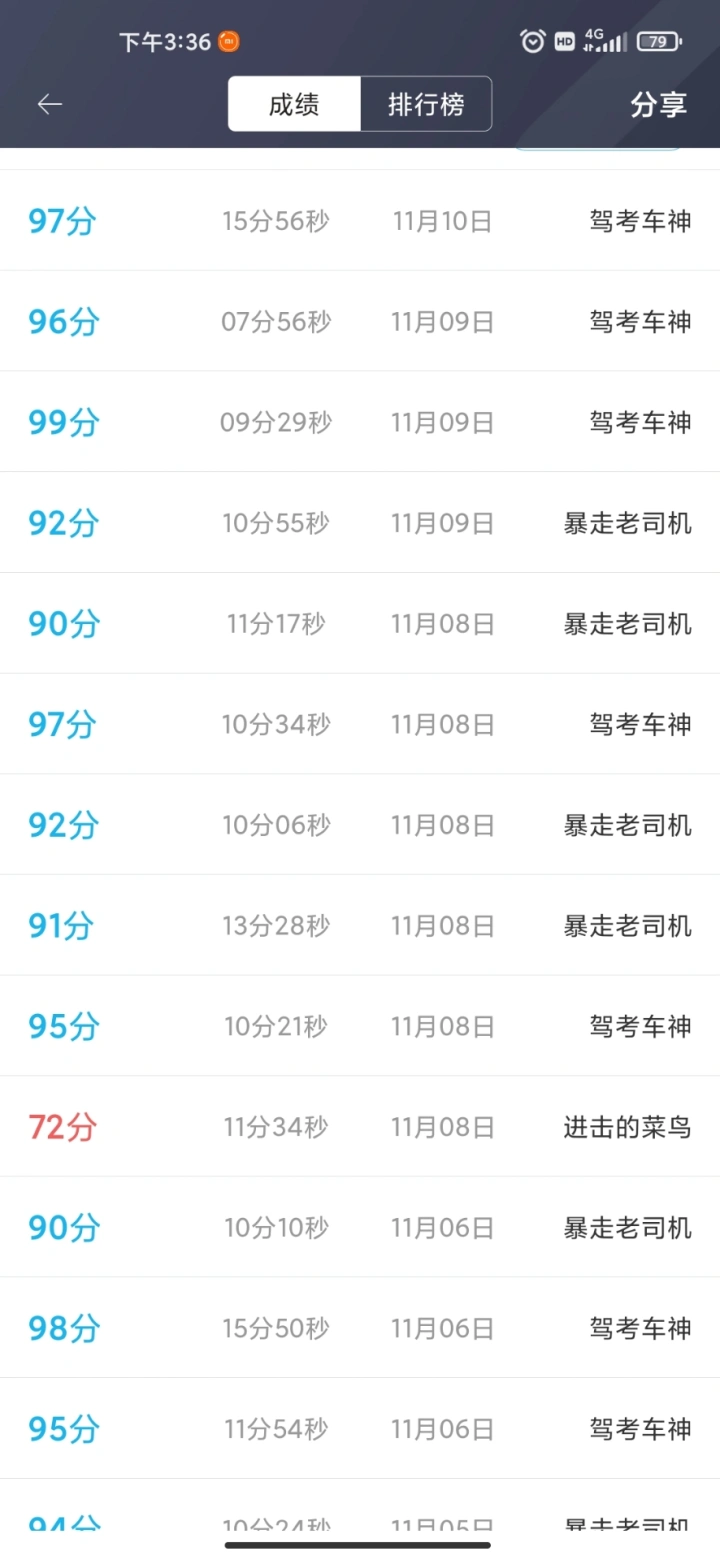This screenshot has width=720, height=1560.
Task: Open the 98分 record with 15分50秒
Action: (x=360, y=1328)
